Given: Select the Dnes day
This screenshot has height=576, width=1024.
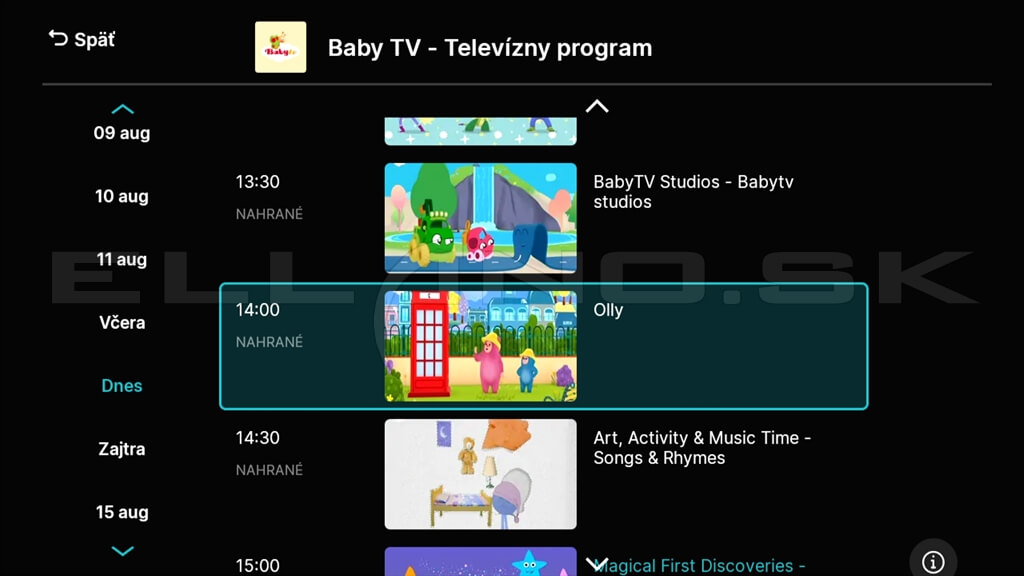Looking at the screenshot, I should pyautogui.click(x=122, y=386).
